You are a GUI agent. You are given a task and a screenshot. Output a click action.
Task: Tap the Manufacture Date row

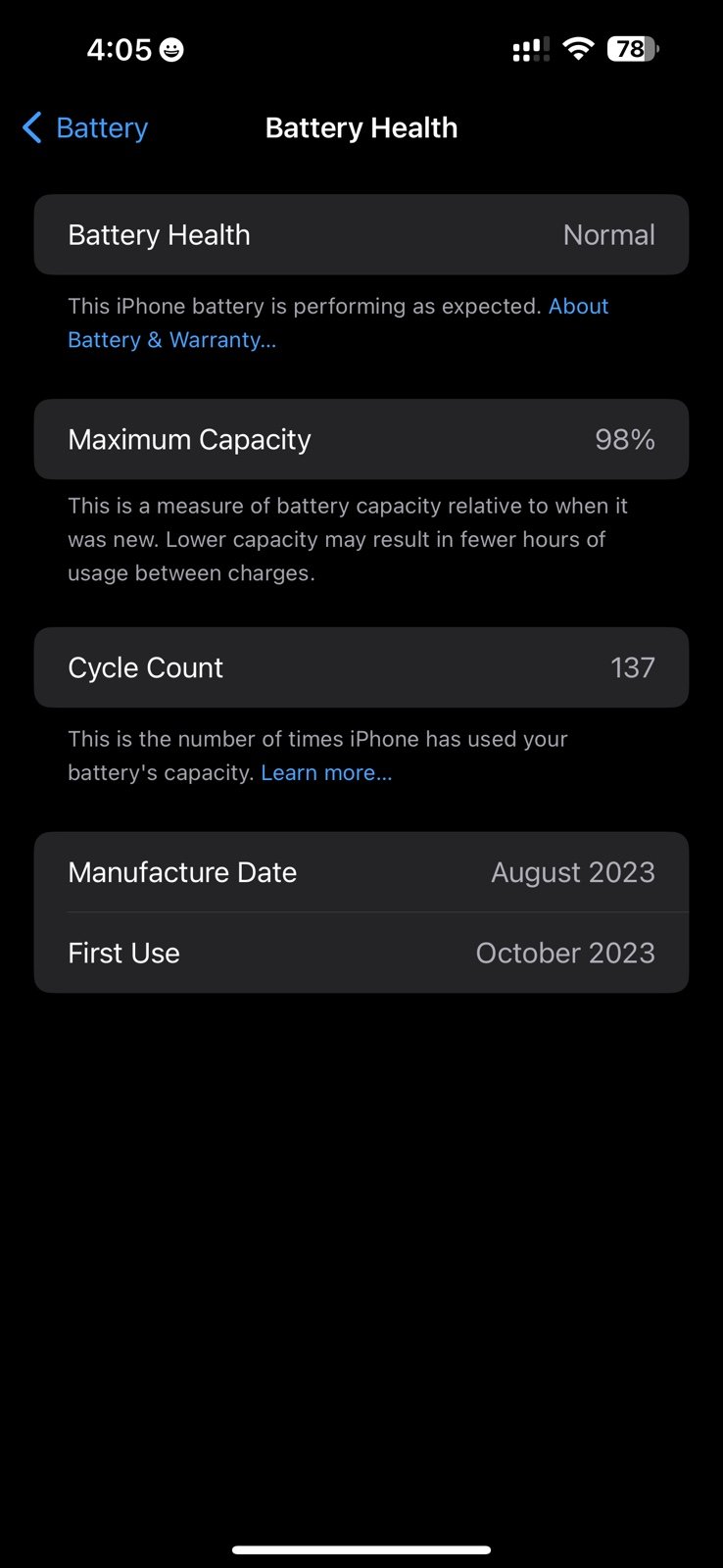pos(361,871)
